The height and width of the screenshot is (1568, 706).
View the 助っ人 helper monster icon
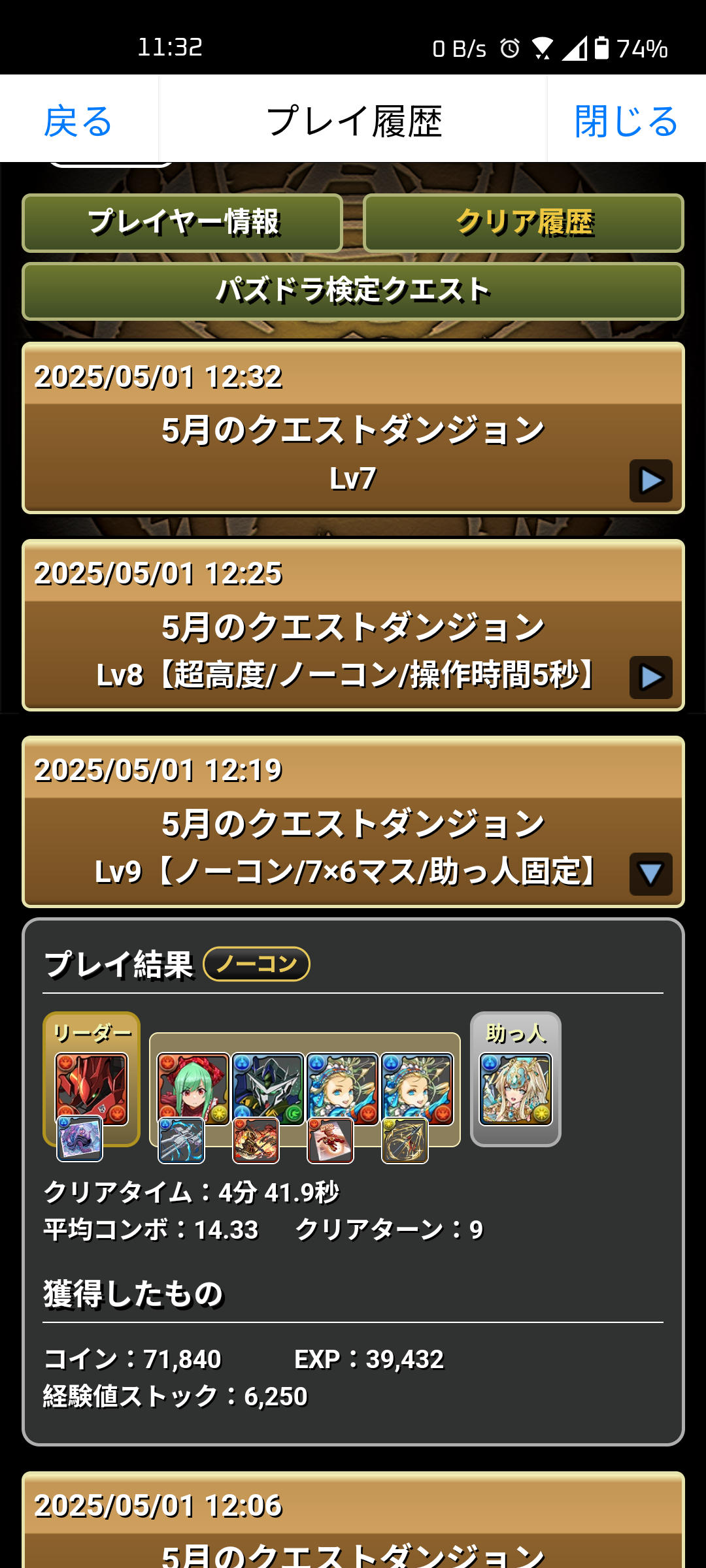pos(516,1088)
